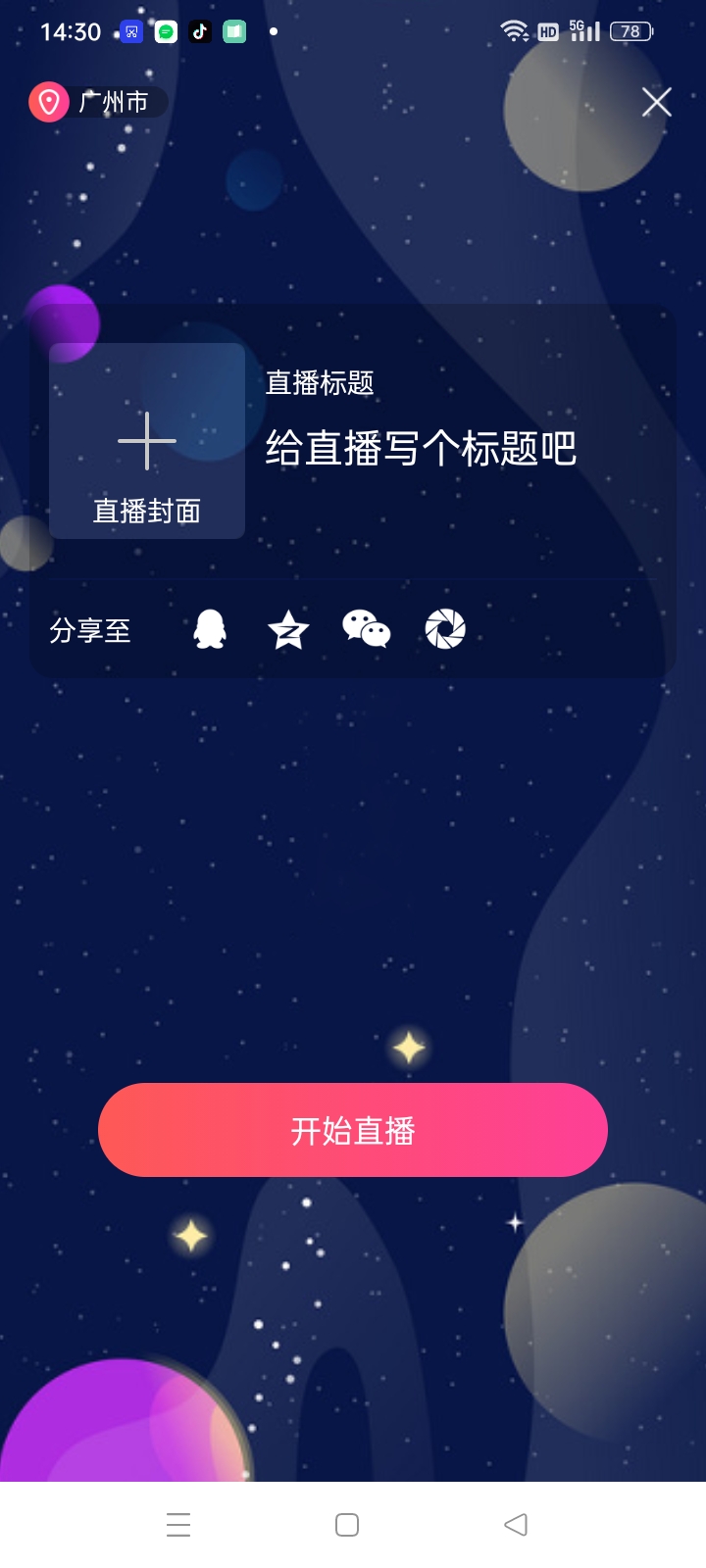This screenshot has width=706, height=1568.
Task: Close the live stream setup screen
Action: tap(656, 102)
